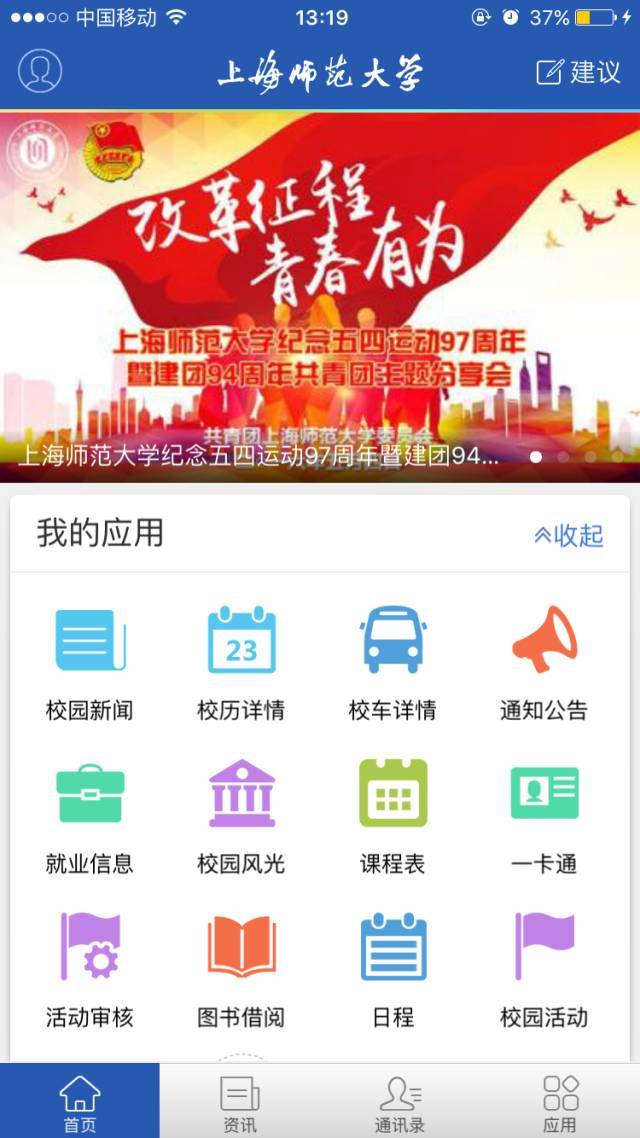Collapse My Apps with 收起
The width and height of the screenshot is (640, 1138).
[x=569, y=535]
